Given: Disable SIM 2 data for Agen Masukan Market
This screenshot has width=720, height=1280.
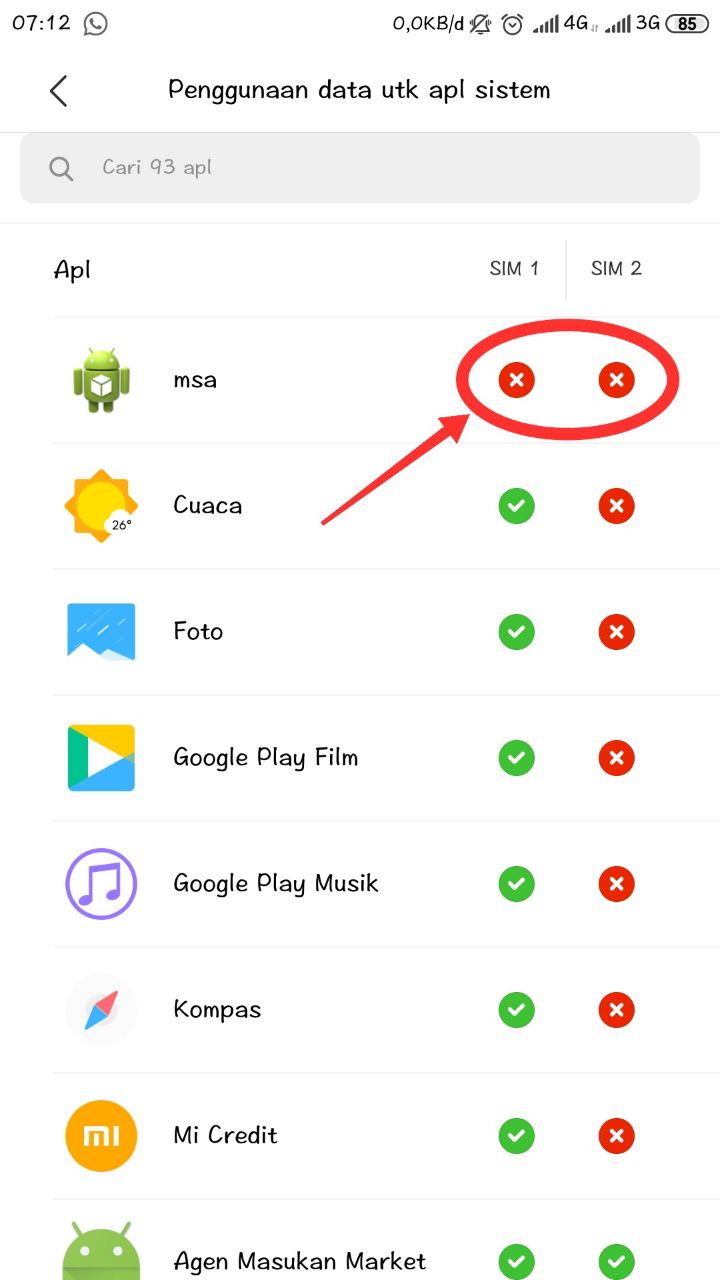Looking at the screenshot, I should (616, 1260).
